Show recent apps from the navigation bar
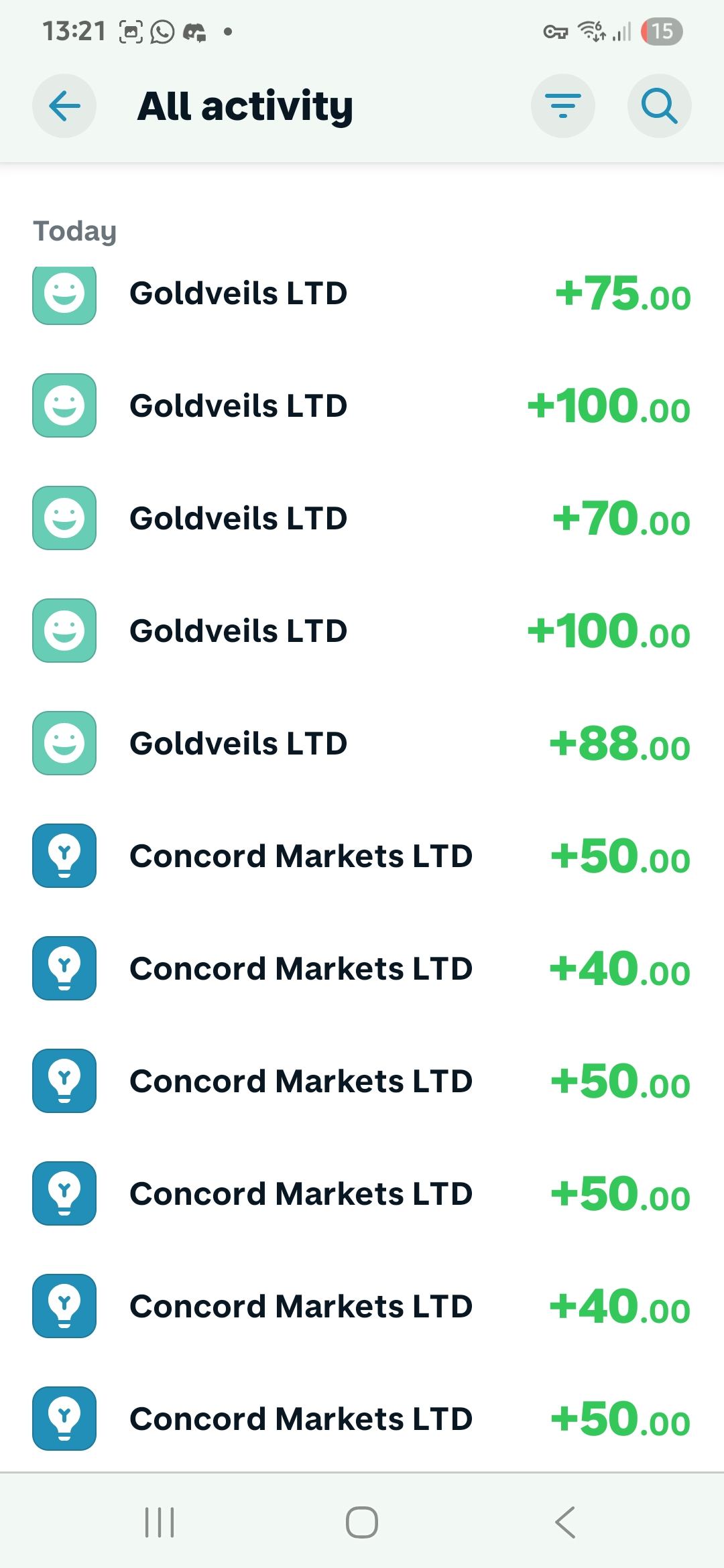The height and width of the screenshot is (1568, 724). pos(160,1522)
